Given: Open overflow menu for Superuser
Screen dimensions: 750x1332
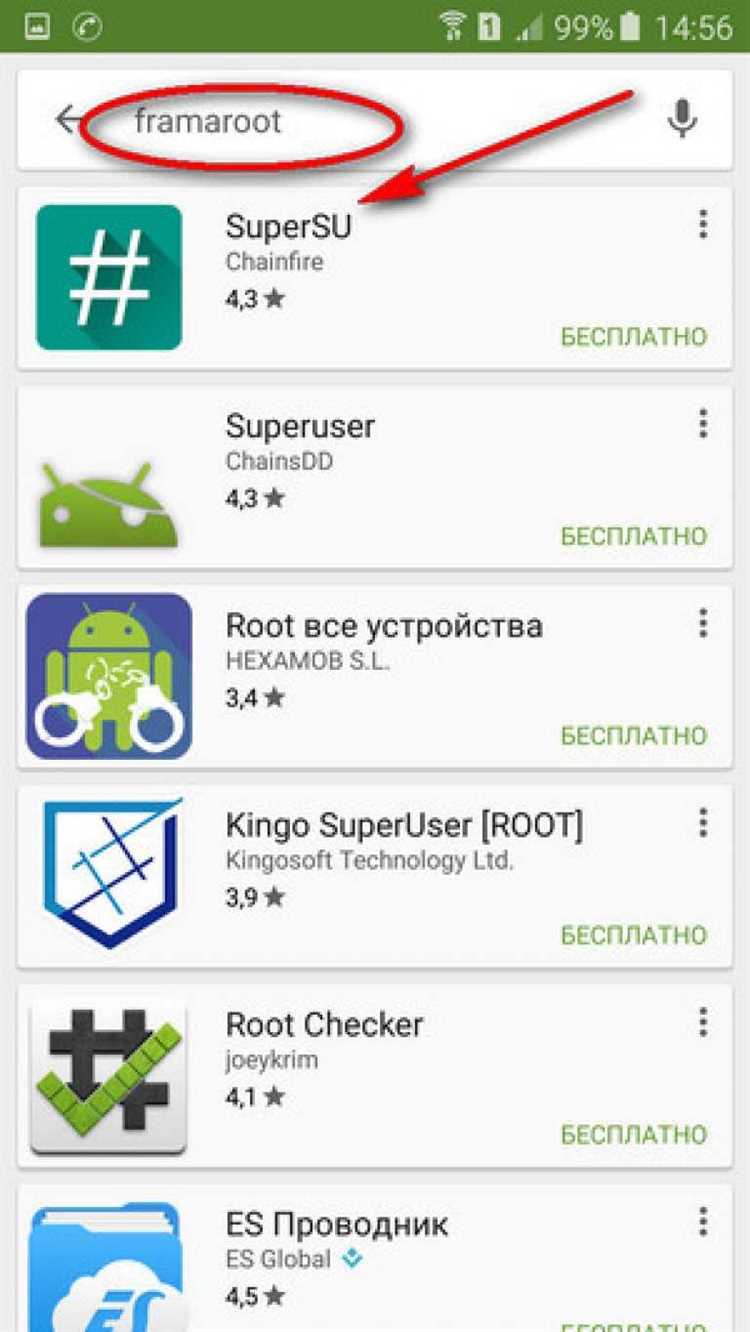Looking at the screenshot, I should [x=703, y=425].
